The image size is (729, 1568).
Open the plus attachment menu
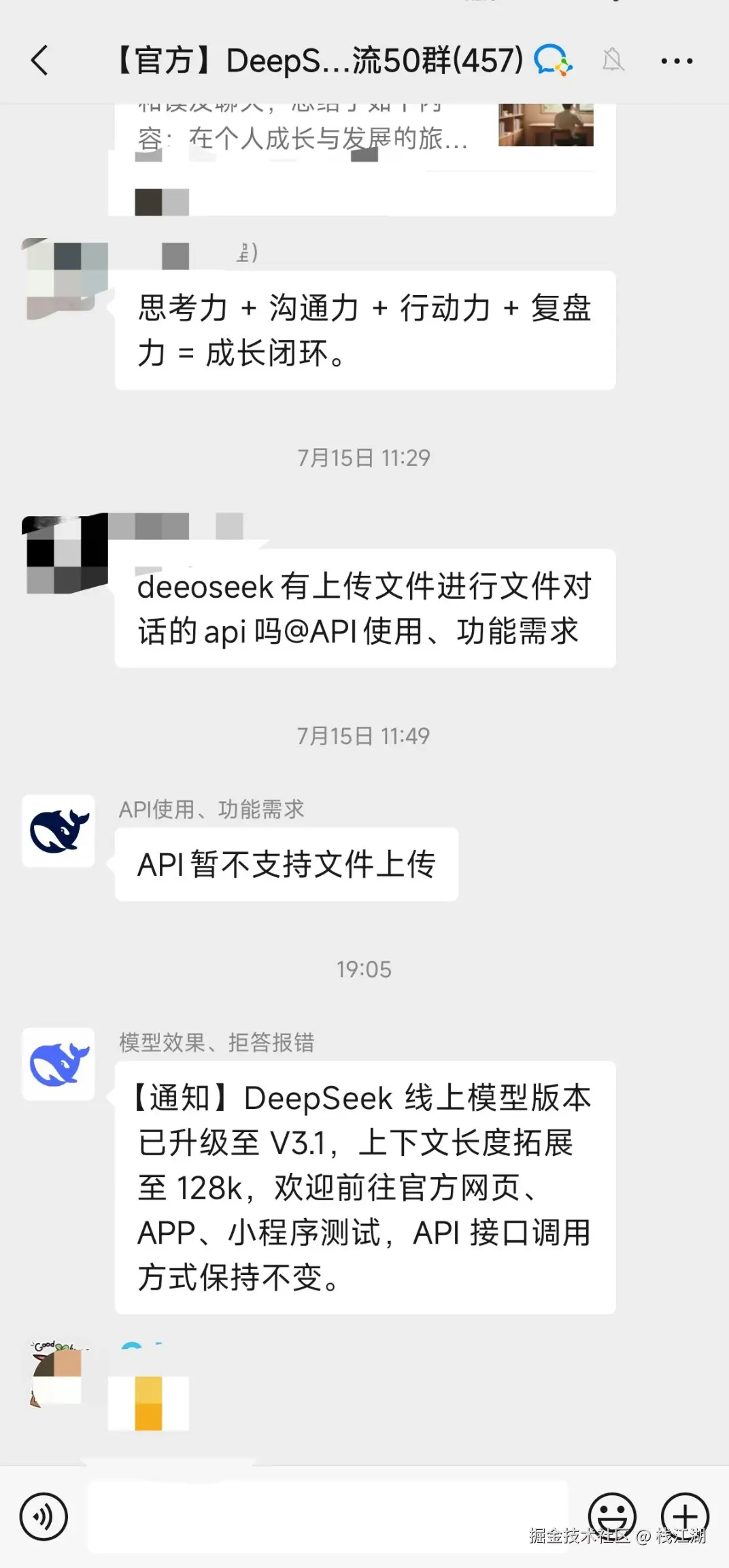(685, 1516)
